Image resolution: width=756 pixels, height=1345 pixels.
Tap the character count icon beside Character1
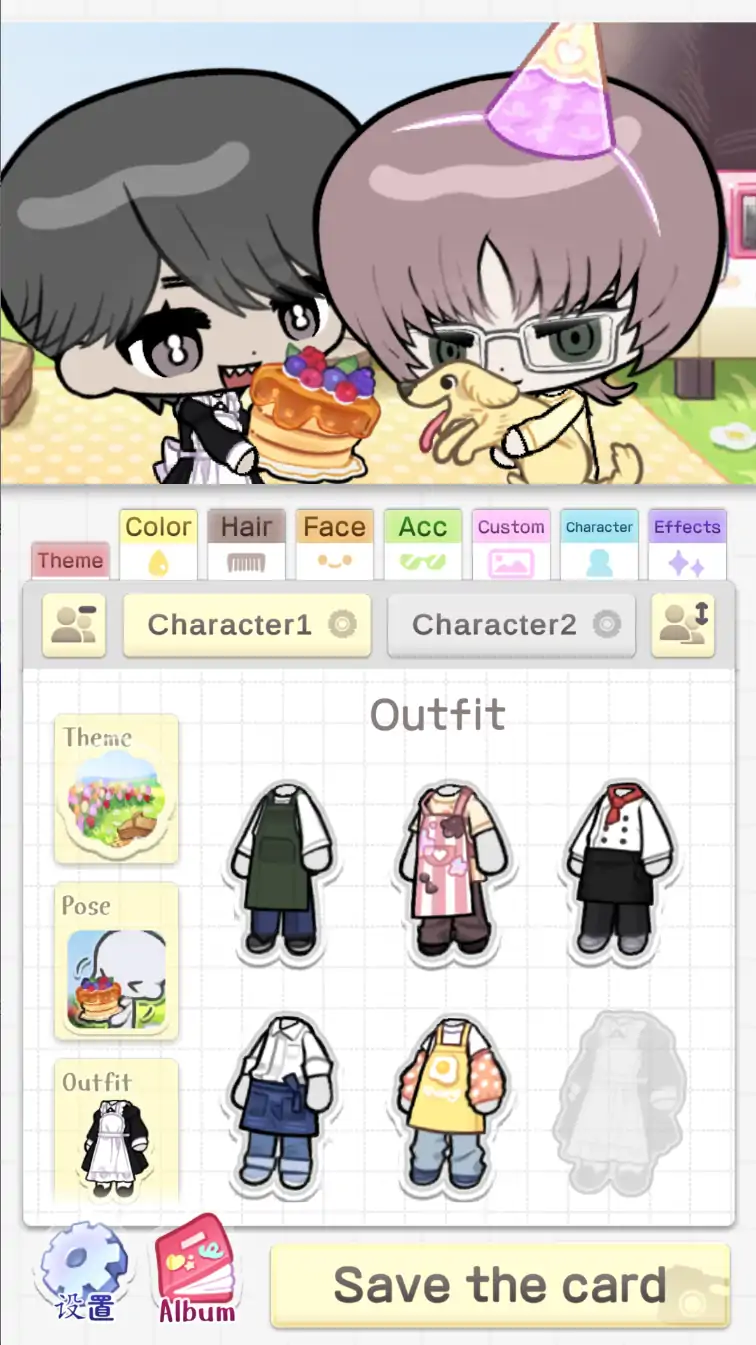pos(74,625)
